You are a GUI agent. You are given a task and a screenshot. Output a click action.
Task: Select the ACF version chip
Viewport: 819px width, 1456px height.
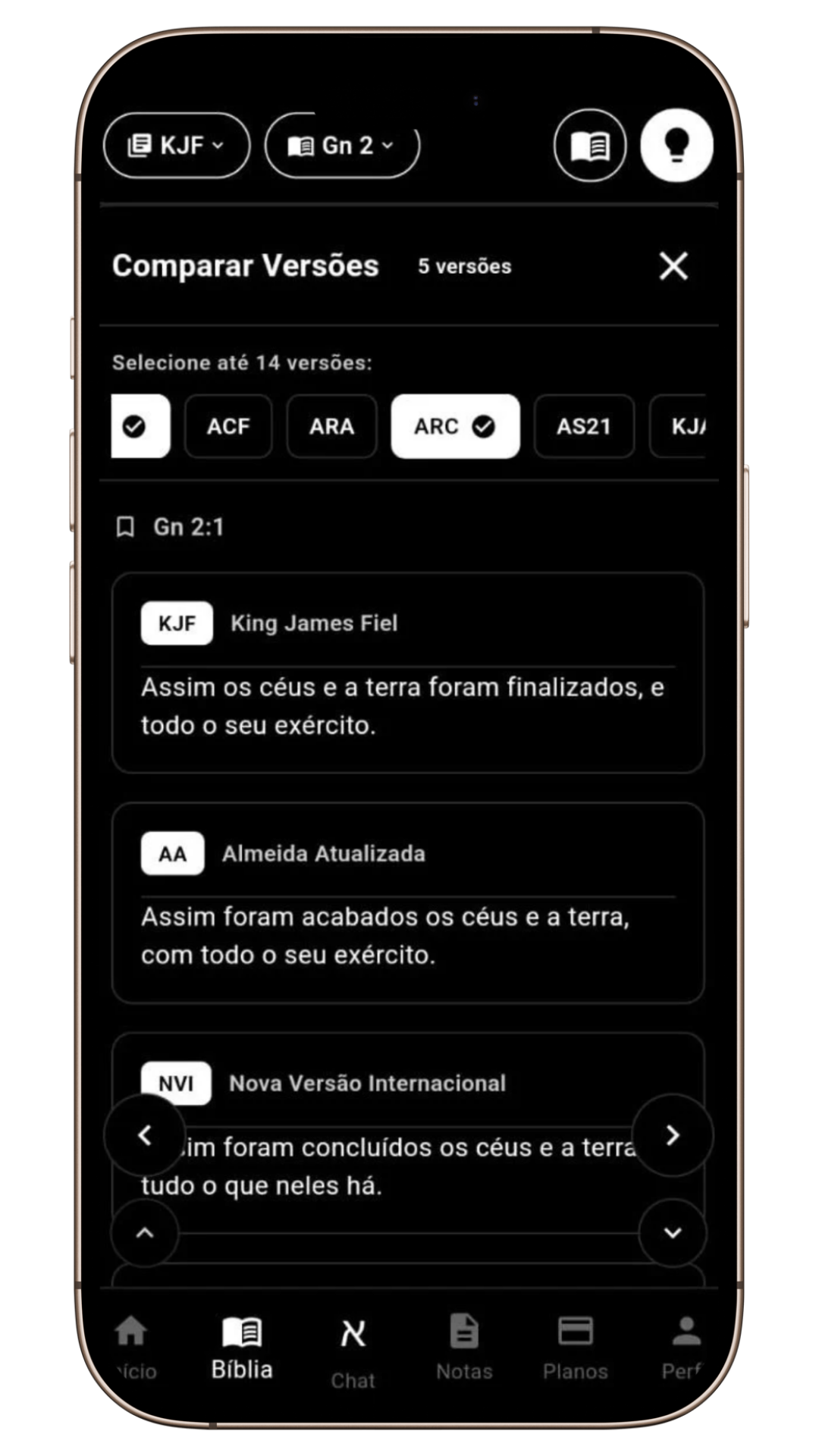tap(228, 426)
